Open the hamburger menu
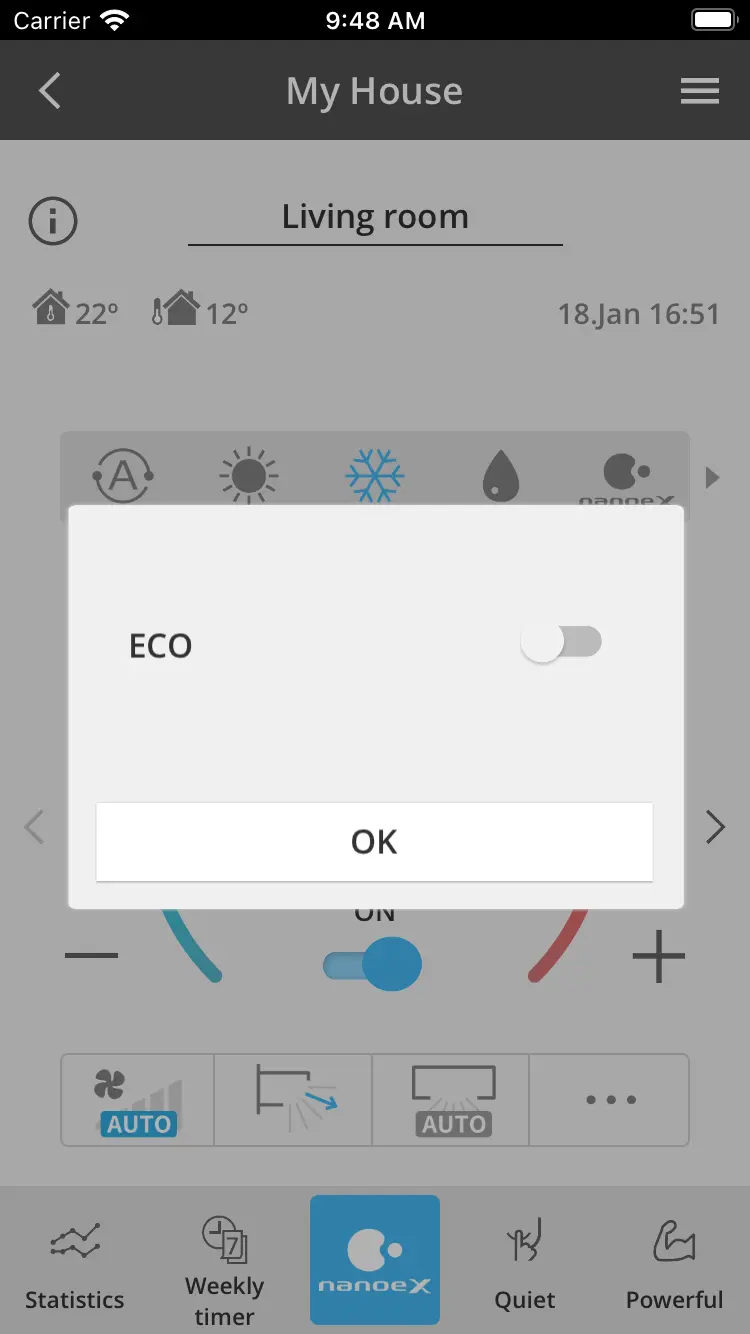Screen dimensions: 750x1334 700,91
